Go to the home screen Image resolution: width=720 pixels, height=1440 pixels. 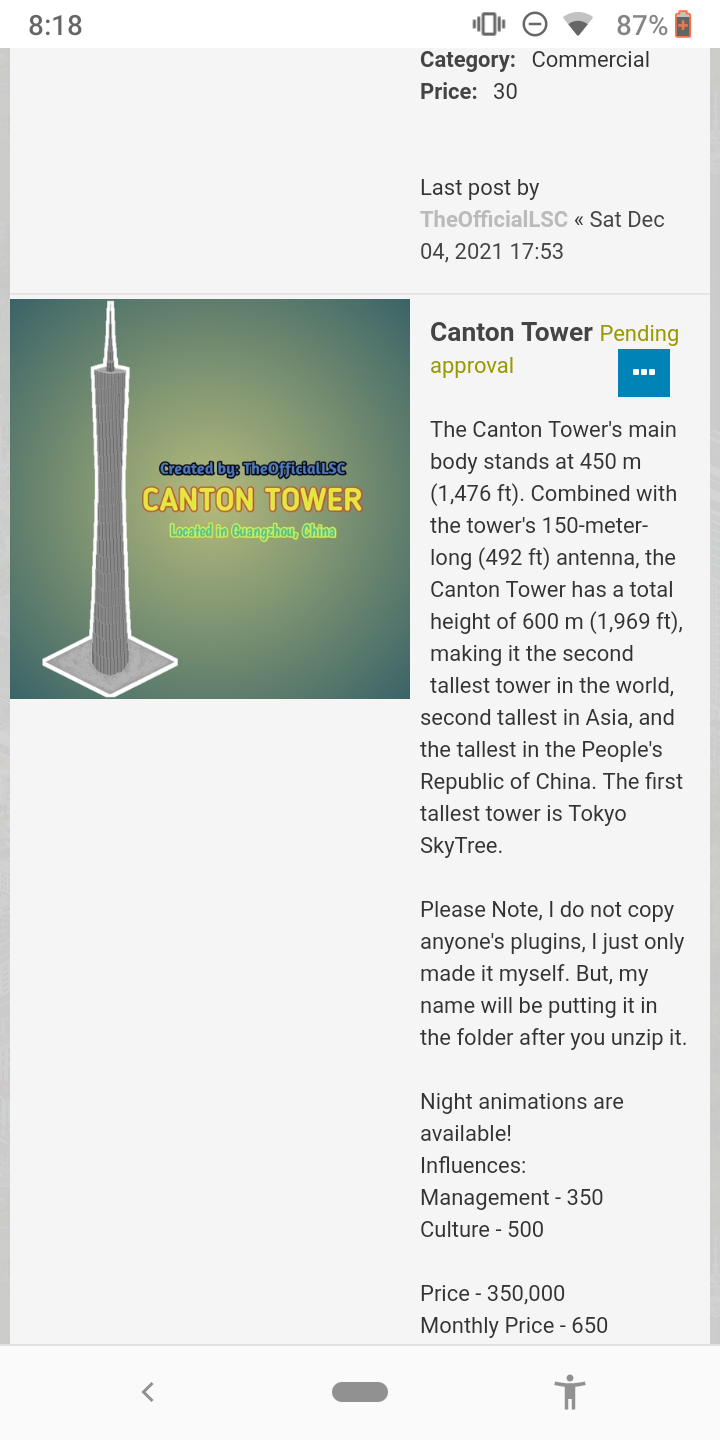(360, 1391)
